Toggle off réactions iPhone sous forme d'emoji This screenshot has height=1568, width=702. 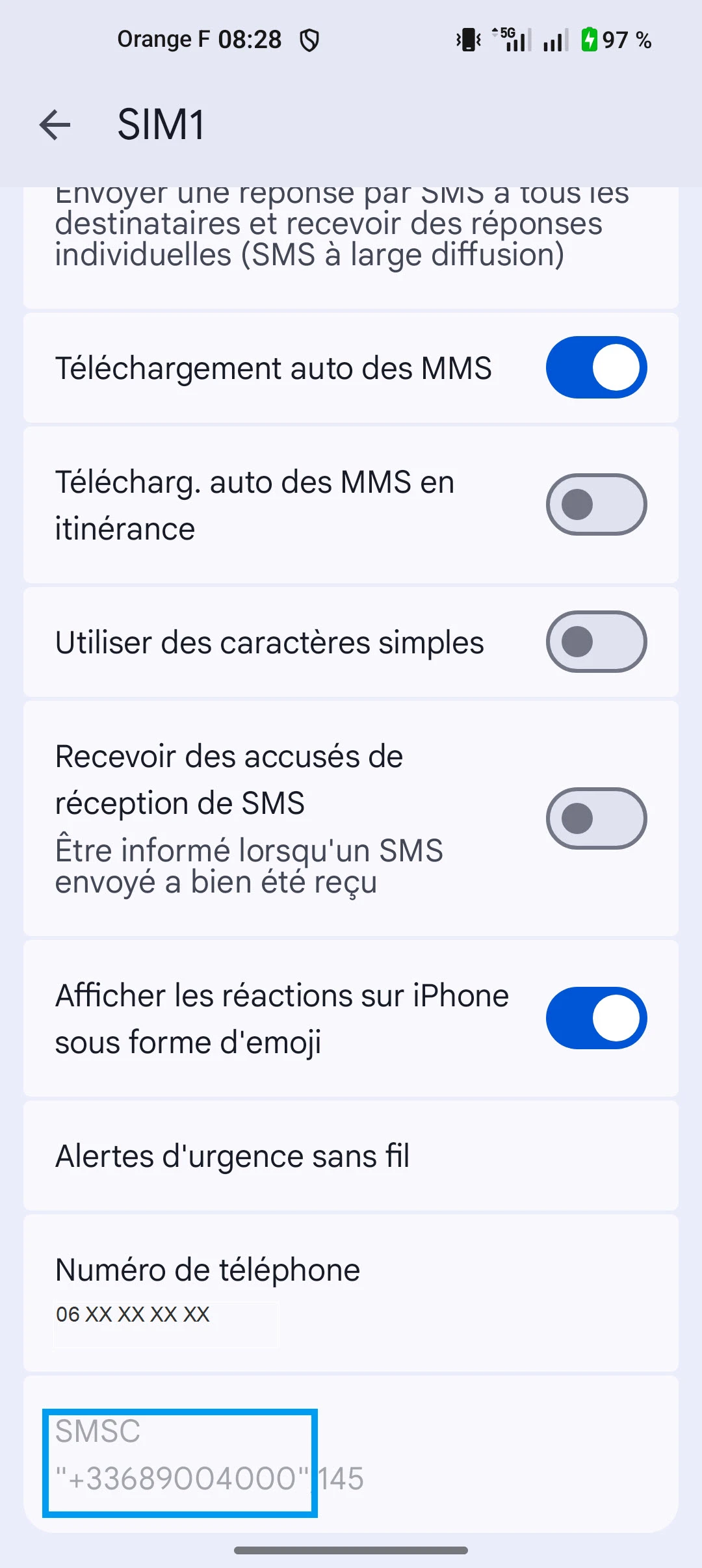tap(595, 1018)
